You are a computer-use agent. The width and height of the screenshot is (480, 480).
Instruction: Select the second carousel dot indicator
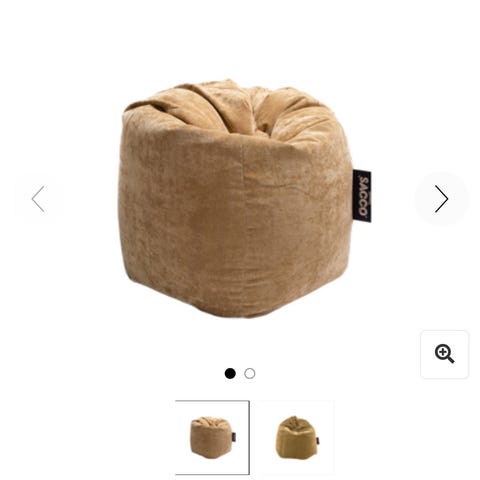(x=250, y=373)
